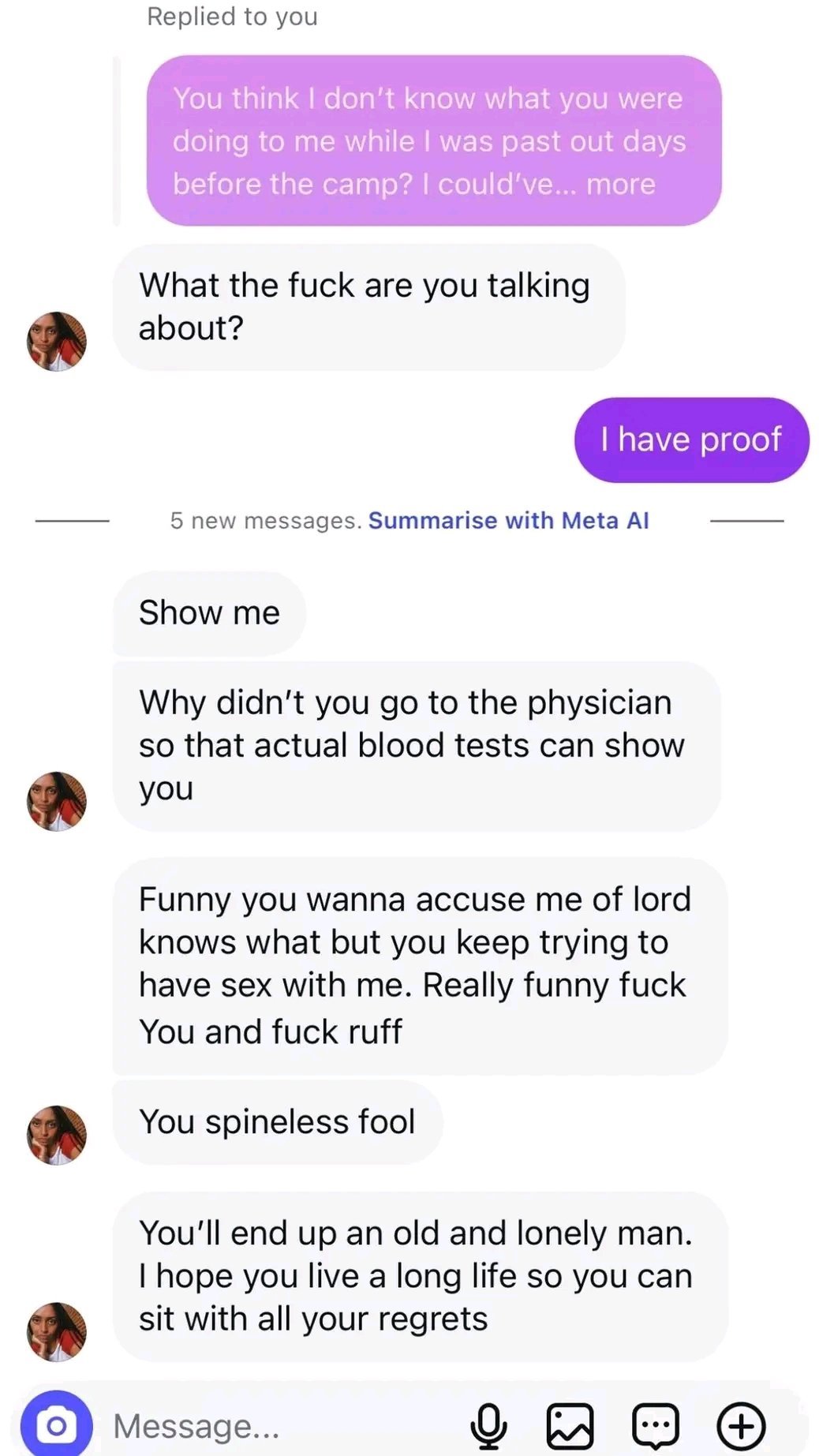Viewport: 819px width, 1456px height.
Task: Open the camera from the message bar
Action: [56, 1425]
